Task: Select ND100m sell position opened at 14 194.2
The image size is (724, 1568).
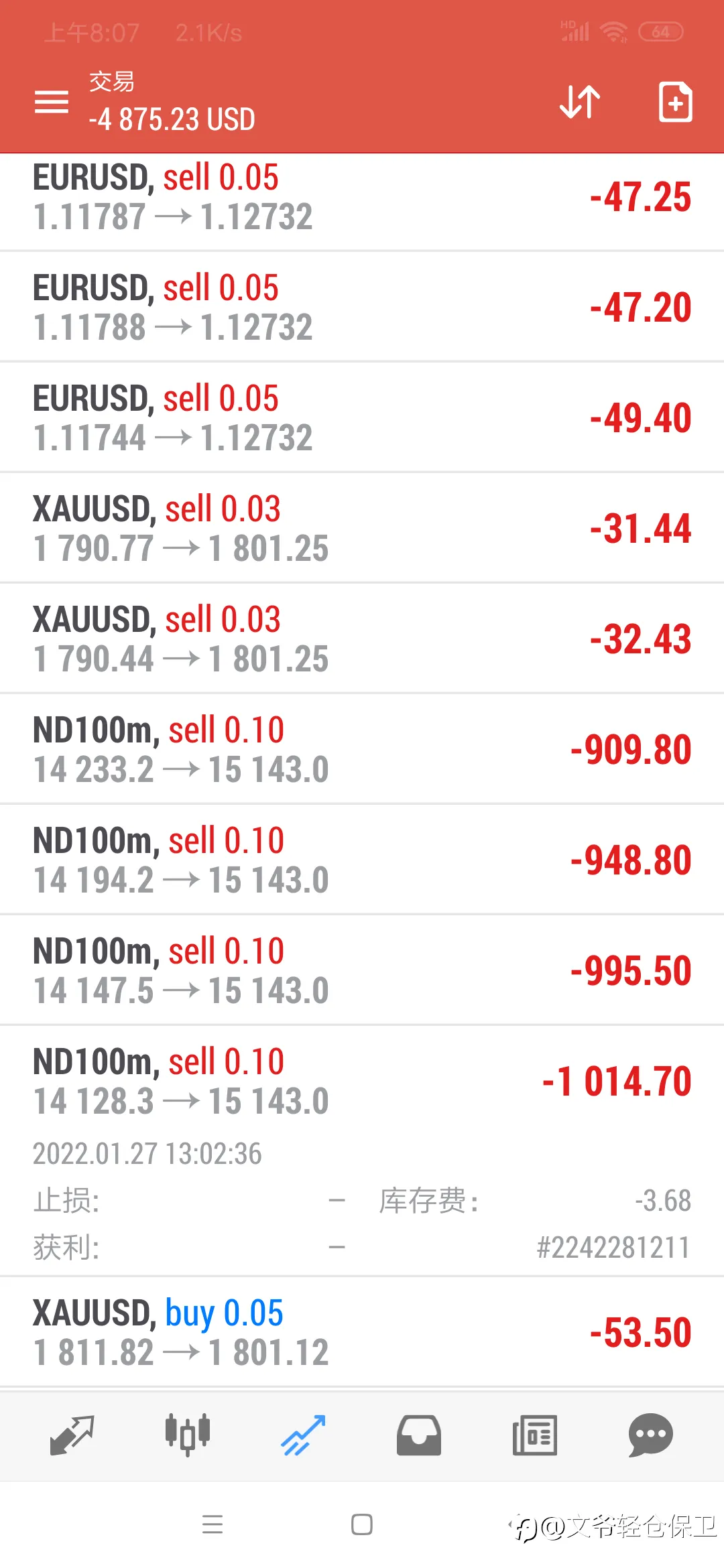Action: [362, 860]
